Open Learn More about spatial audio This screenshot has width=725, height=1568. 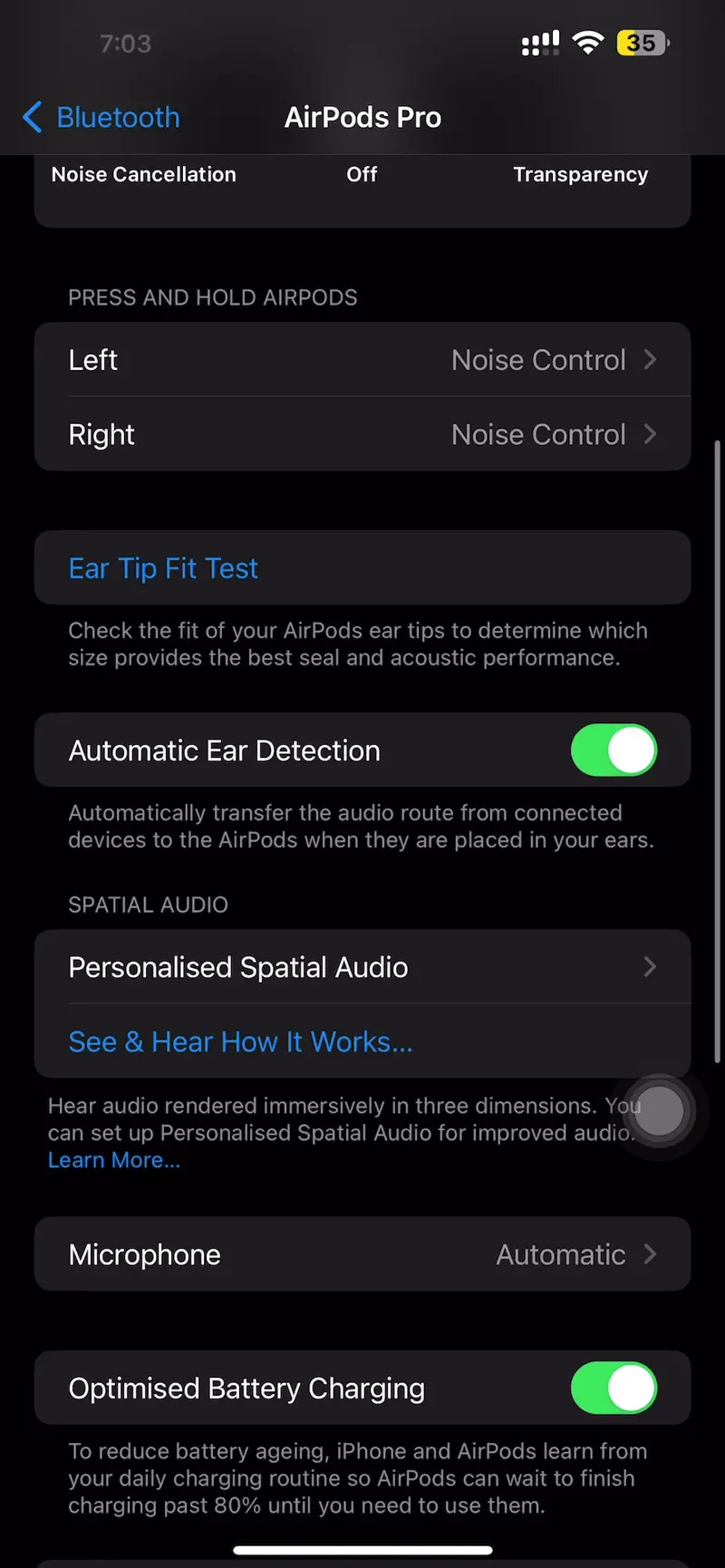[x=114, y=1160]
